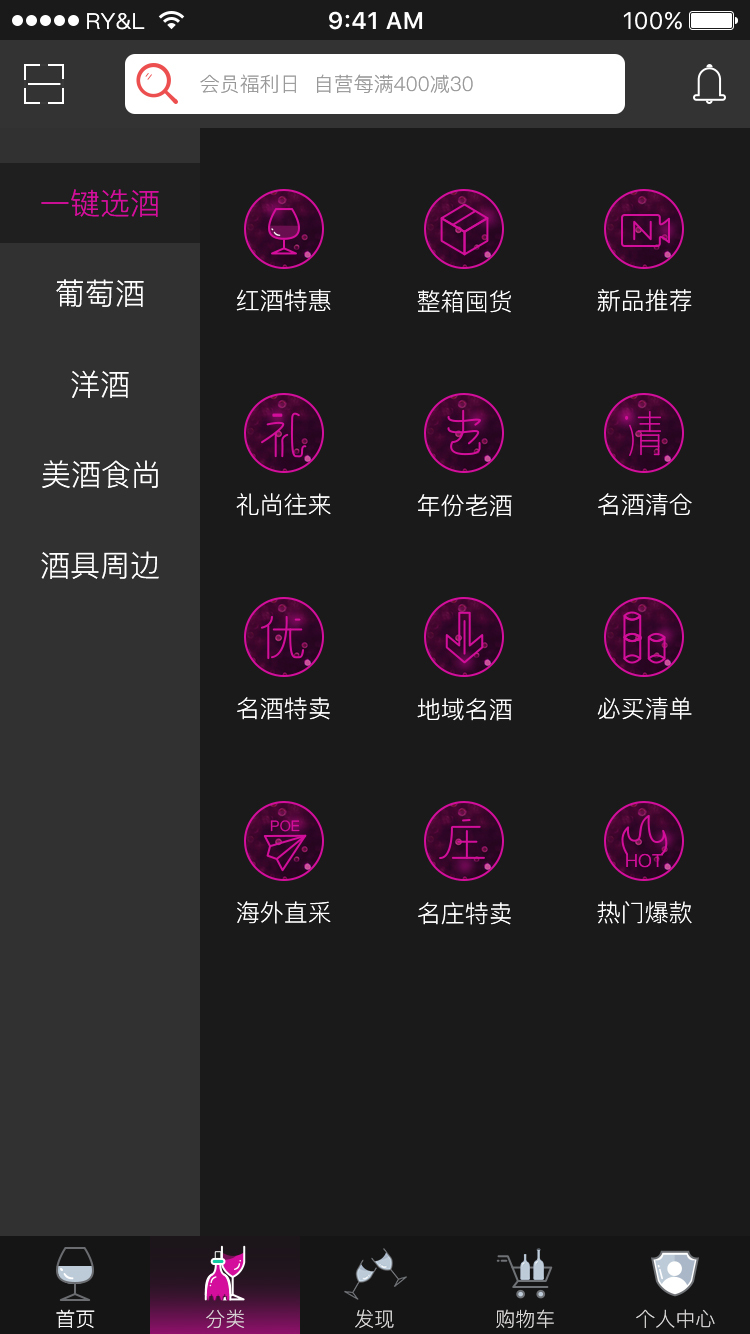Select the 整箱囤货 bulk case icon
Image resolution: width=750 pixels, height=1334 pixels.
463,228
